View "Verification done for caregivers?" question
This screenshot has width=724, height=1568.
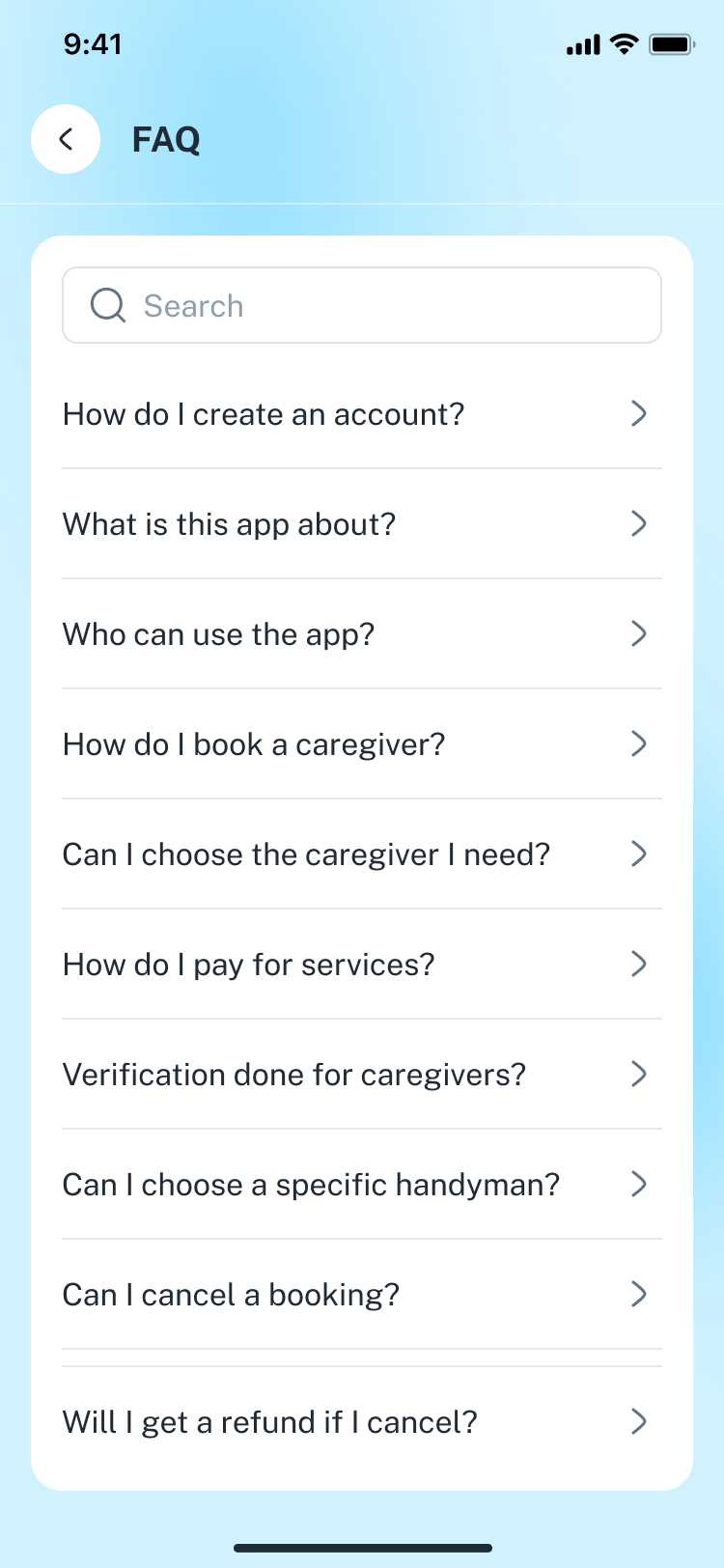361,1075
